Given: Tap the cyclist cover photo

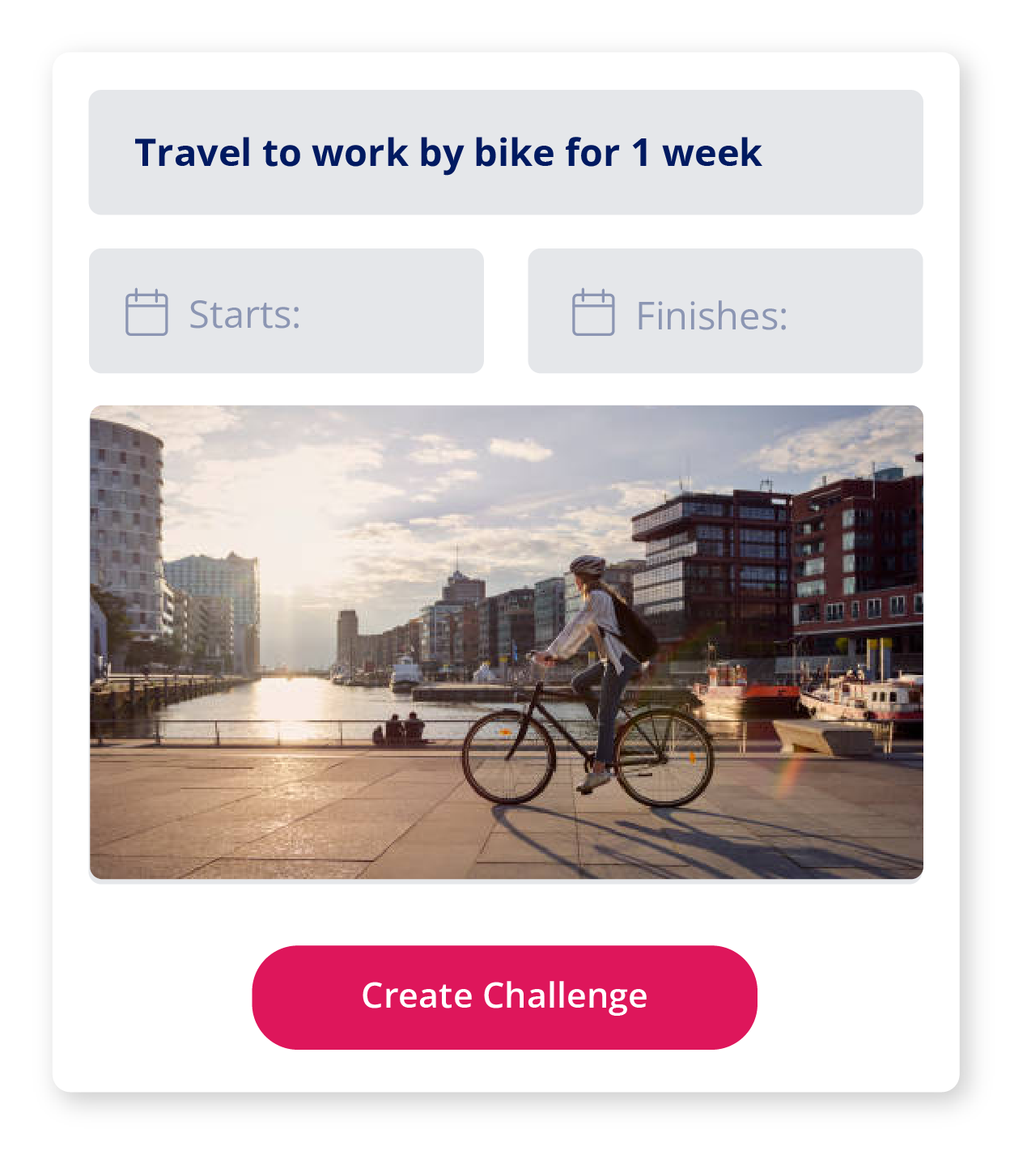Looking at the screenshot, I should click(506, 642).
